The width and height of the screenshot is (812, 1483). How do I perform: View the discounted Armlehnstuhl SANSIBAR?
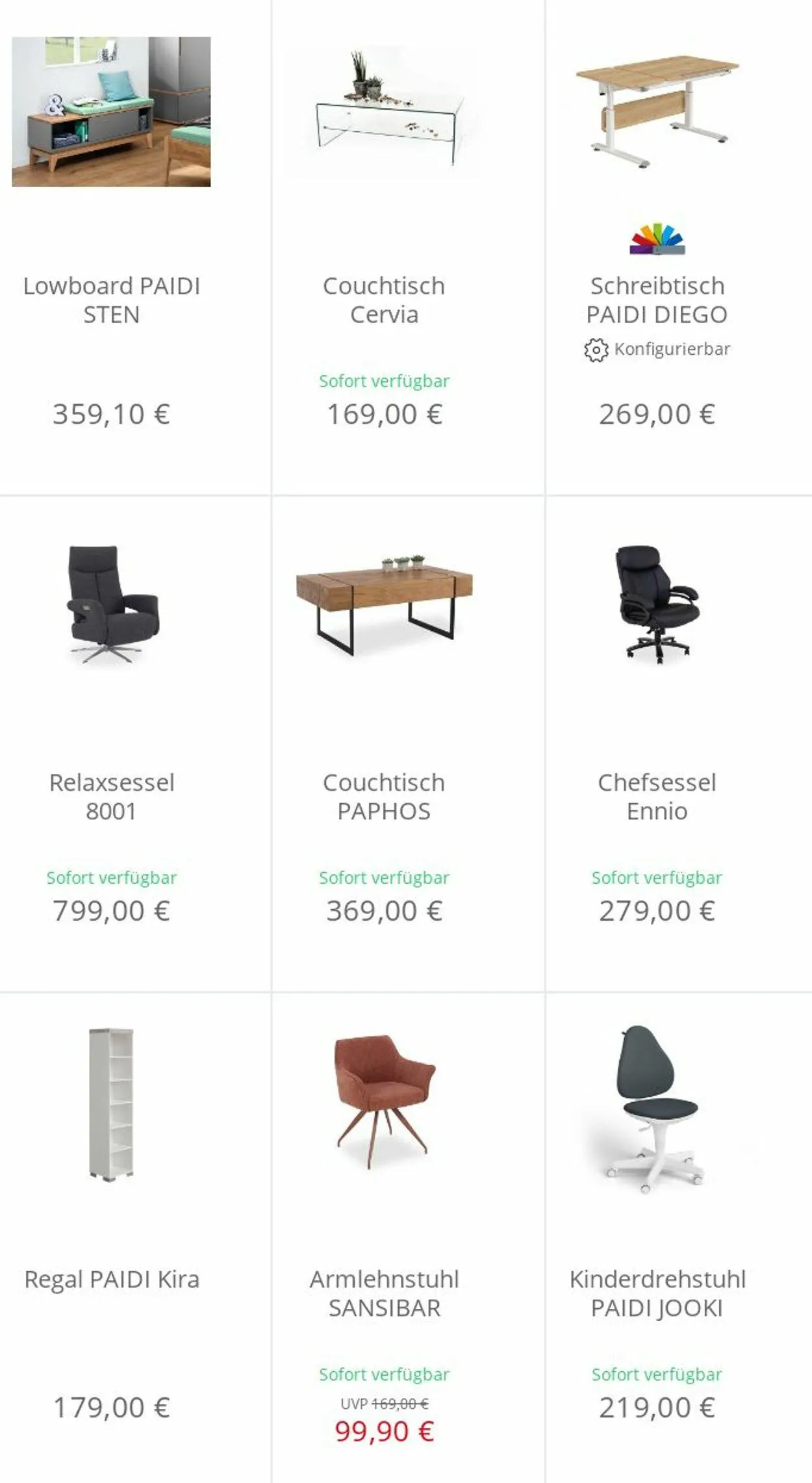tap(384, 1293)
